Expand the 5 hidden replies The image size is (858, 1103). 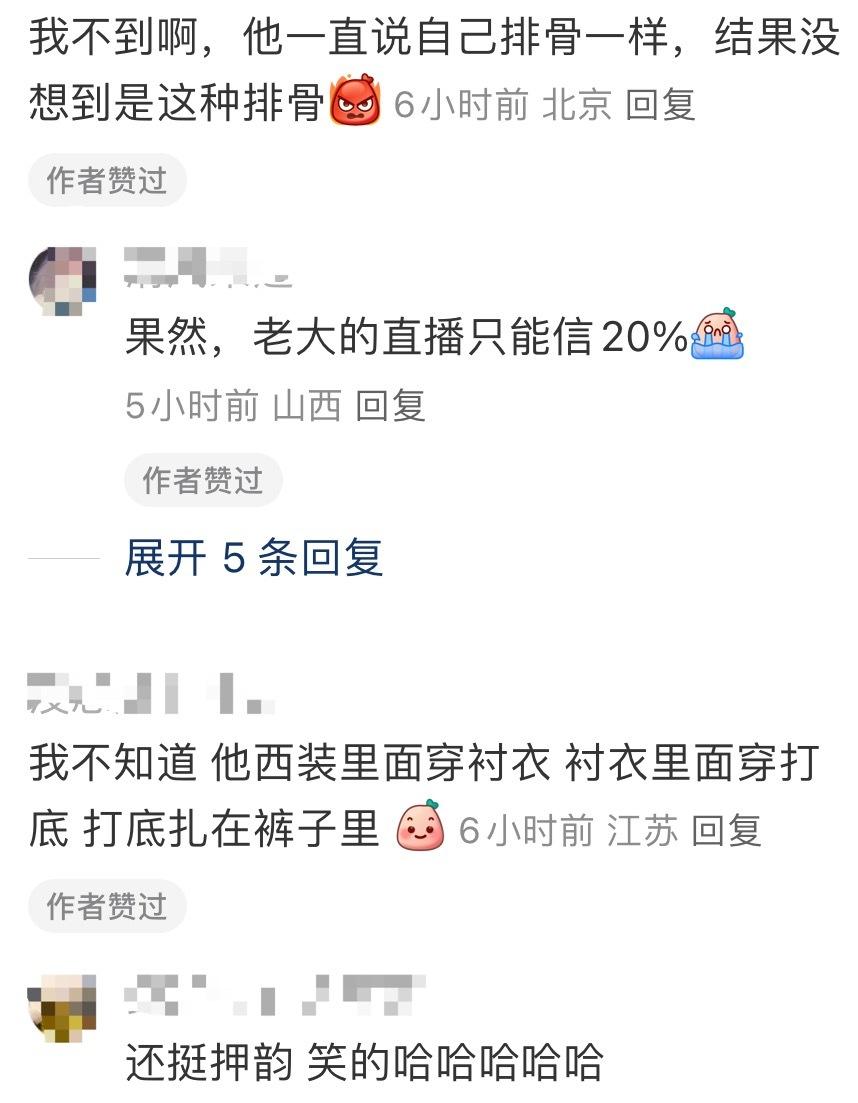coord(253,557)
